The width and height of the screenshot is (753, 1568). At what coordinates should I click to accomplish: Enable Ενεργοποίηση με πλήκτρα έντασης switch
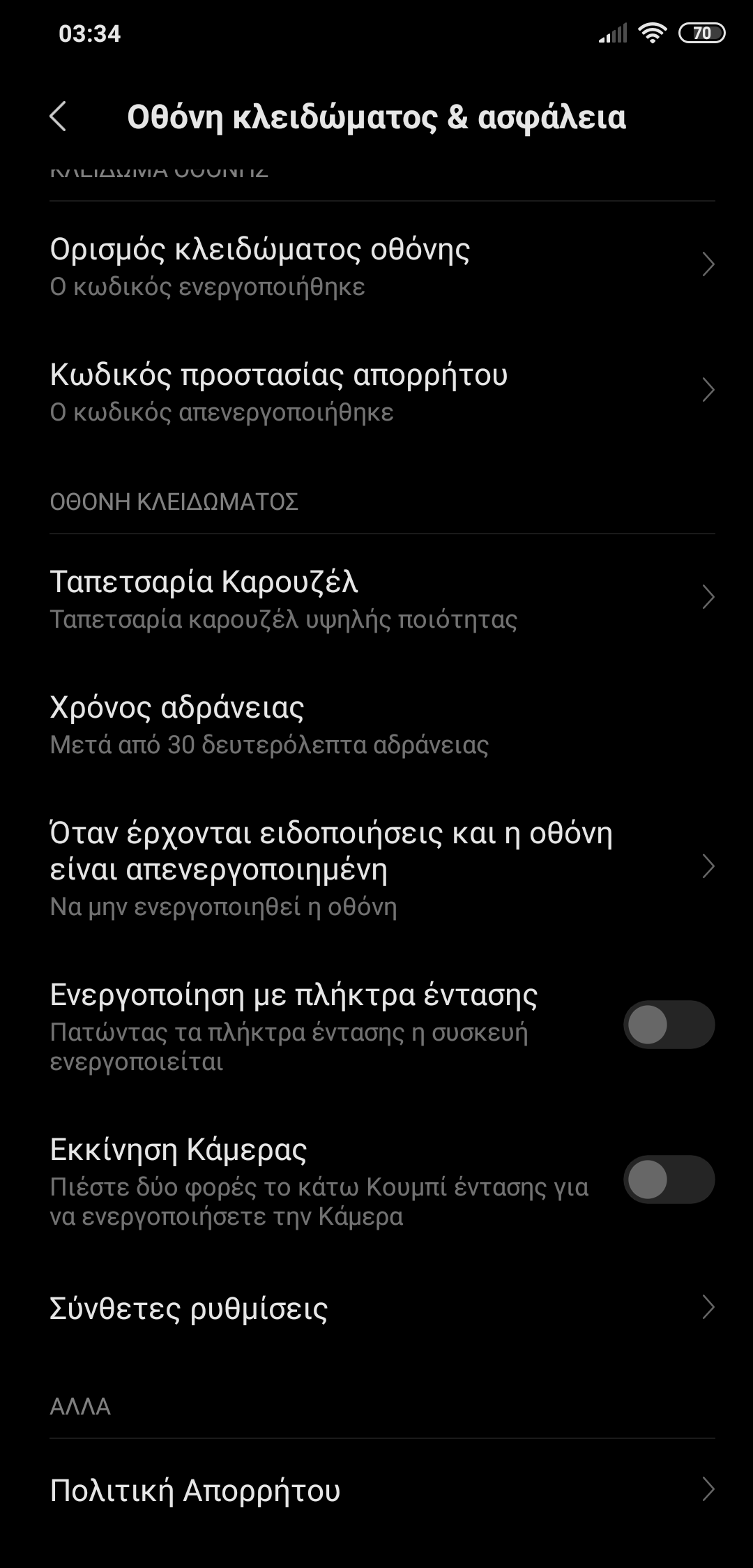coord(668,1025)
